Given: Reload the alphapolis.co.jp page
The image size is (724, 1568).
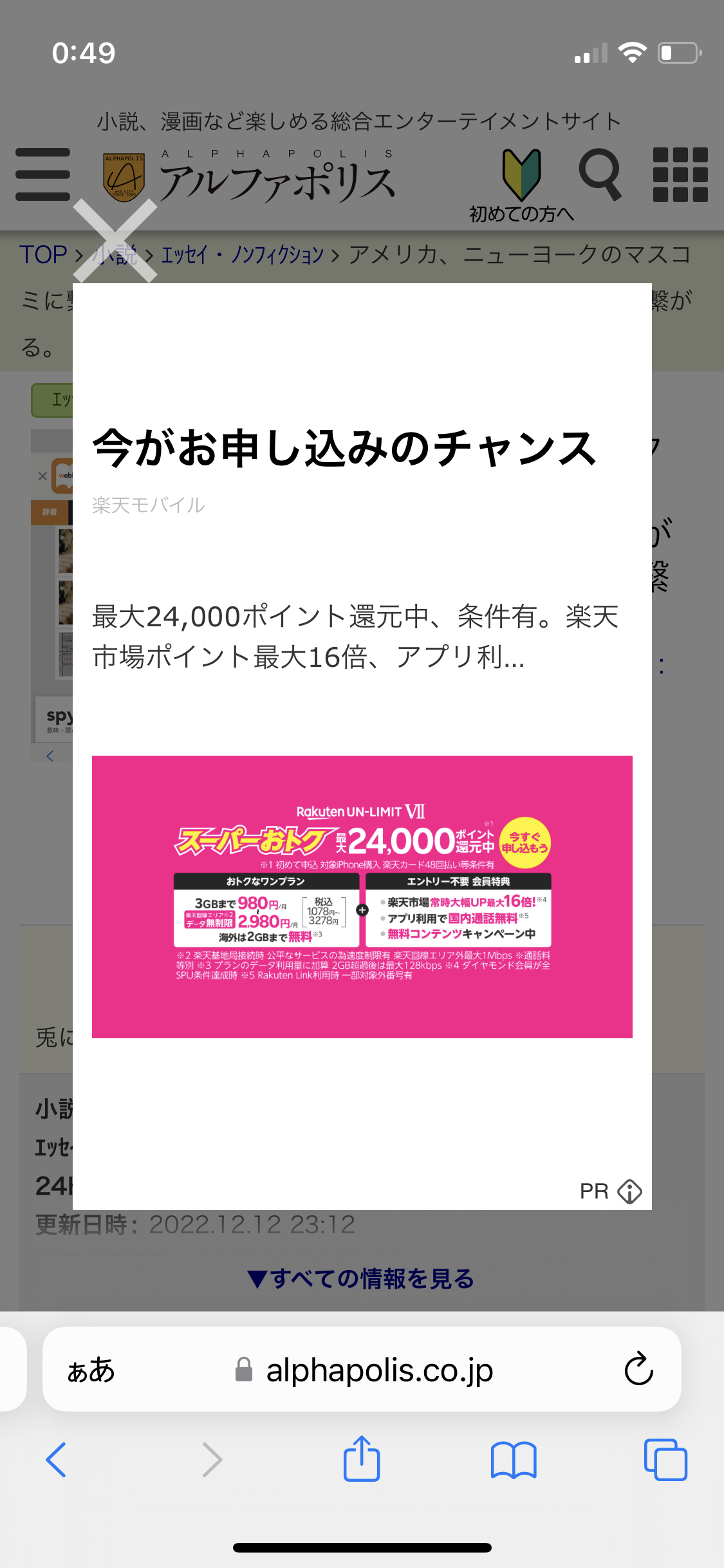Looking at the screenshot, I should point(638,1369).
